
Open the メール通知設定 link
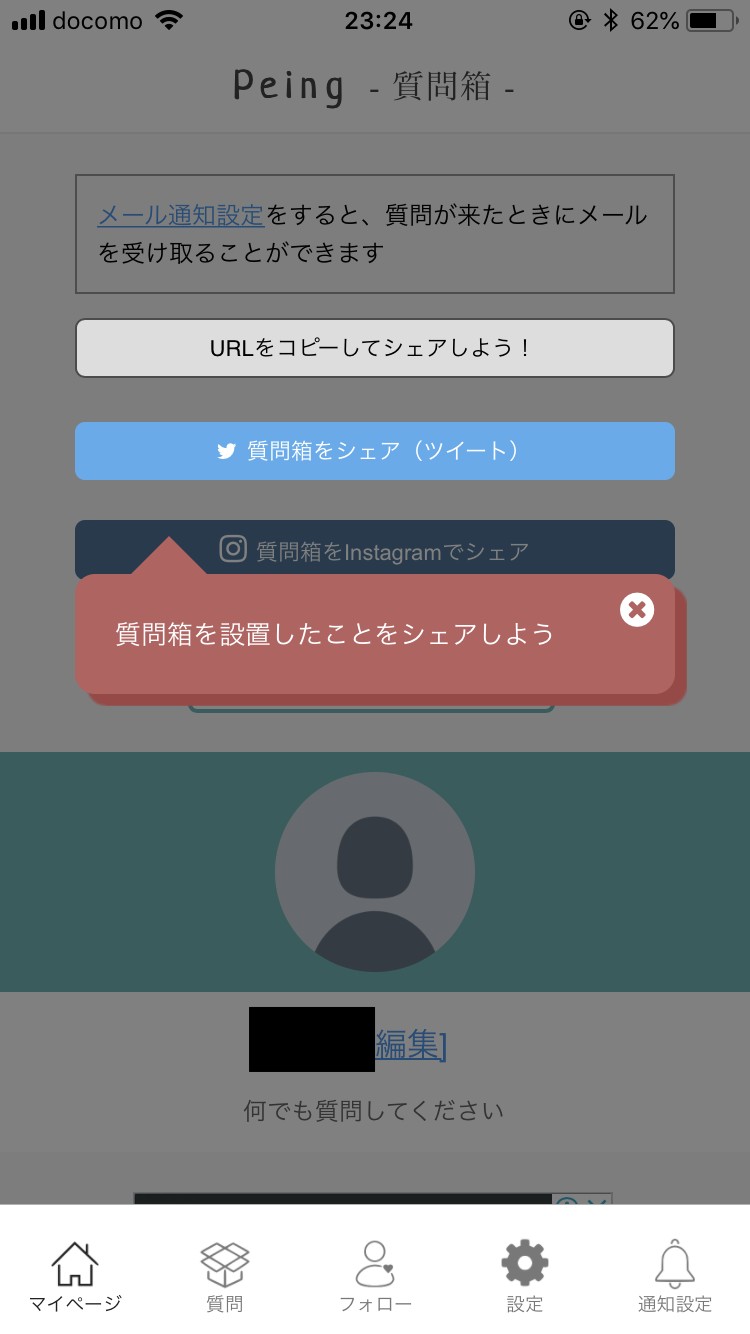180,215
